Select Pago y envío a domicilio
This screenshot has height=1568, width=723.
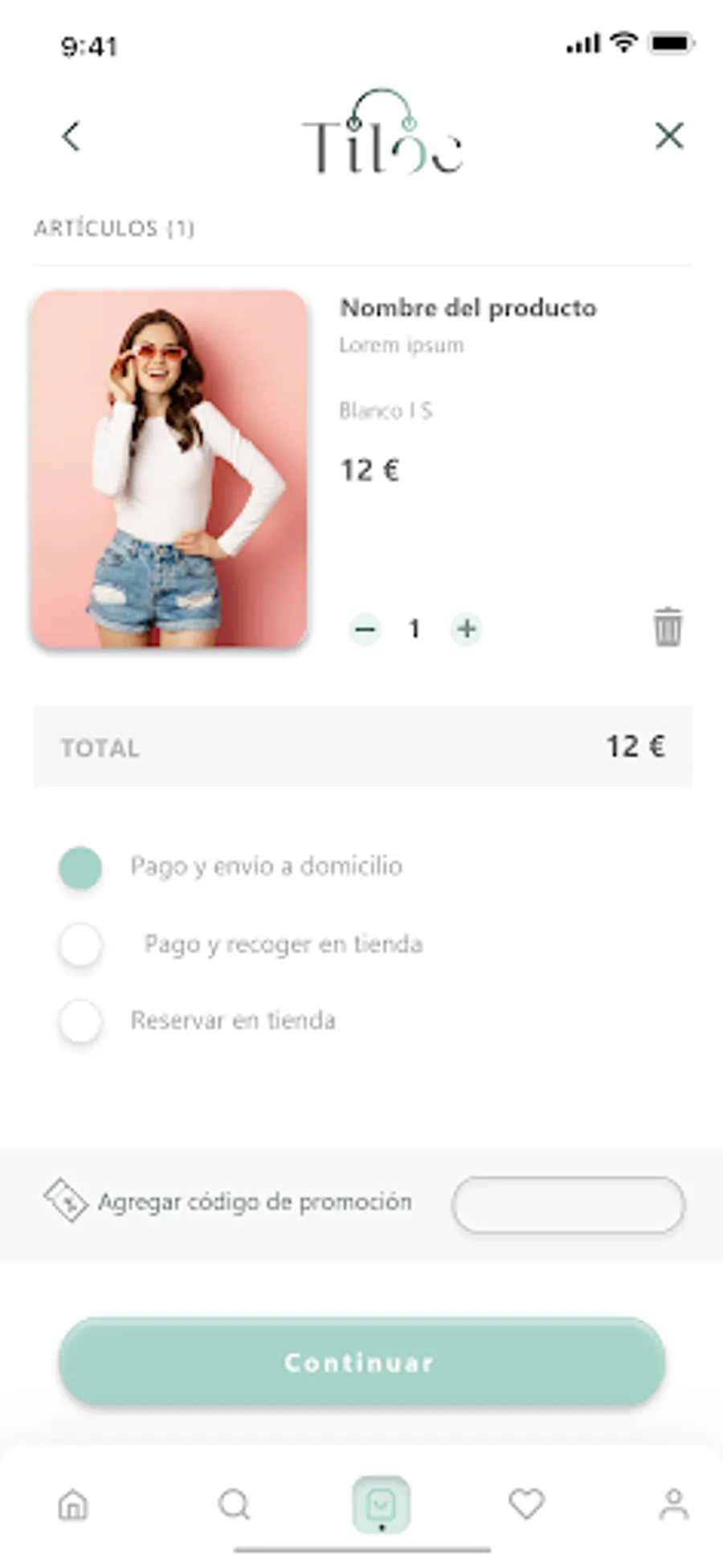[80, 867]
